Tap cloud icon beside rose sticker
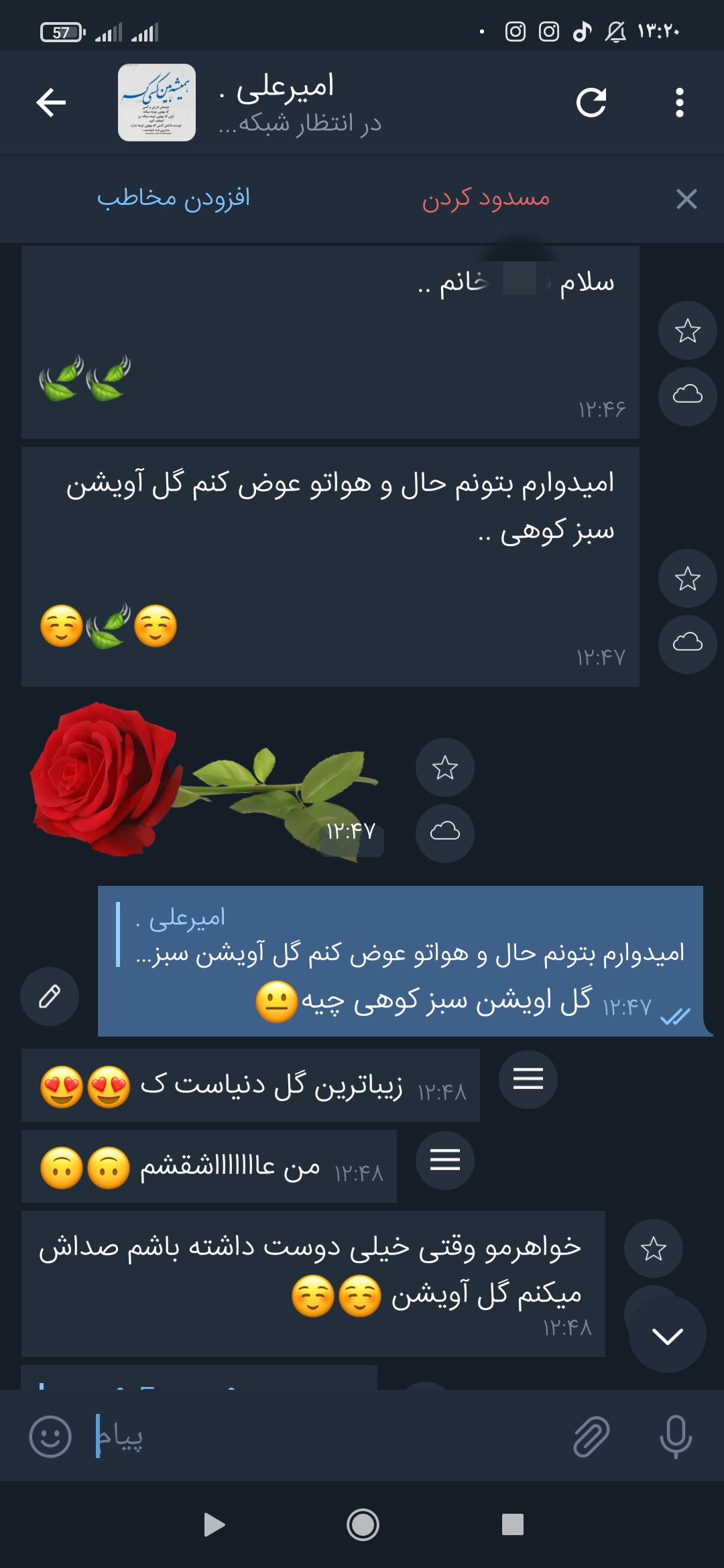Viewport: 724px width, 1568px height. [444, 832]
